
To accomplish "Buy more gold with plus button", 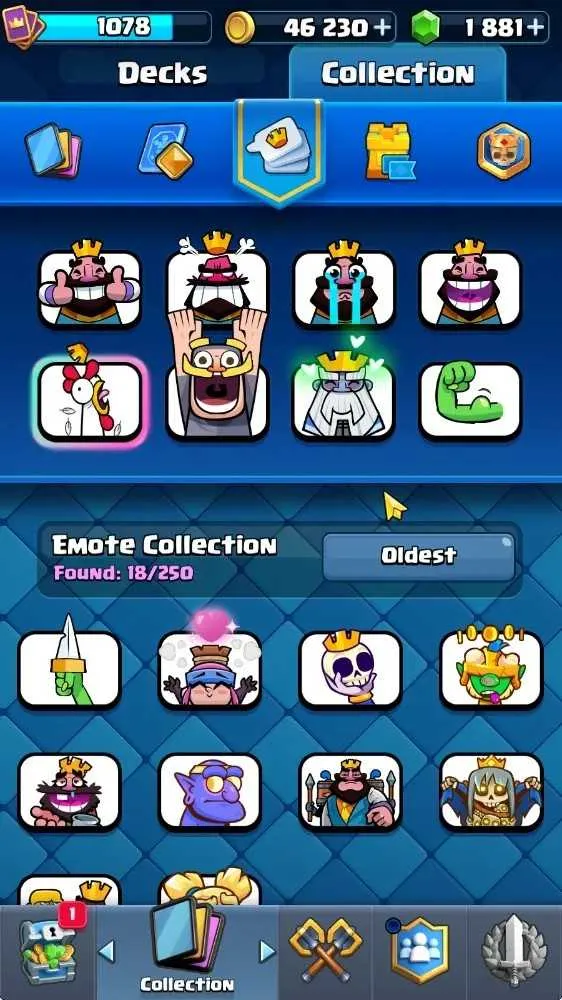I will click(x=385, y=27).
